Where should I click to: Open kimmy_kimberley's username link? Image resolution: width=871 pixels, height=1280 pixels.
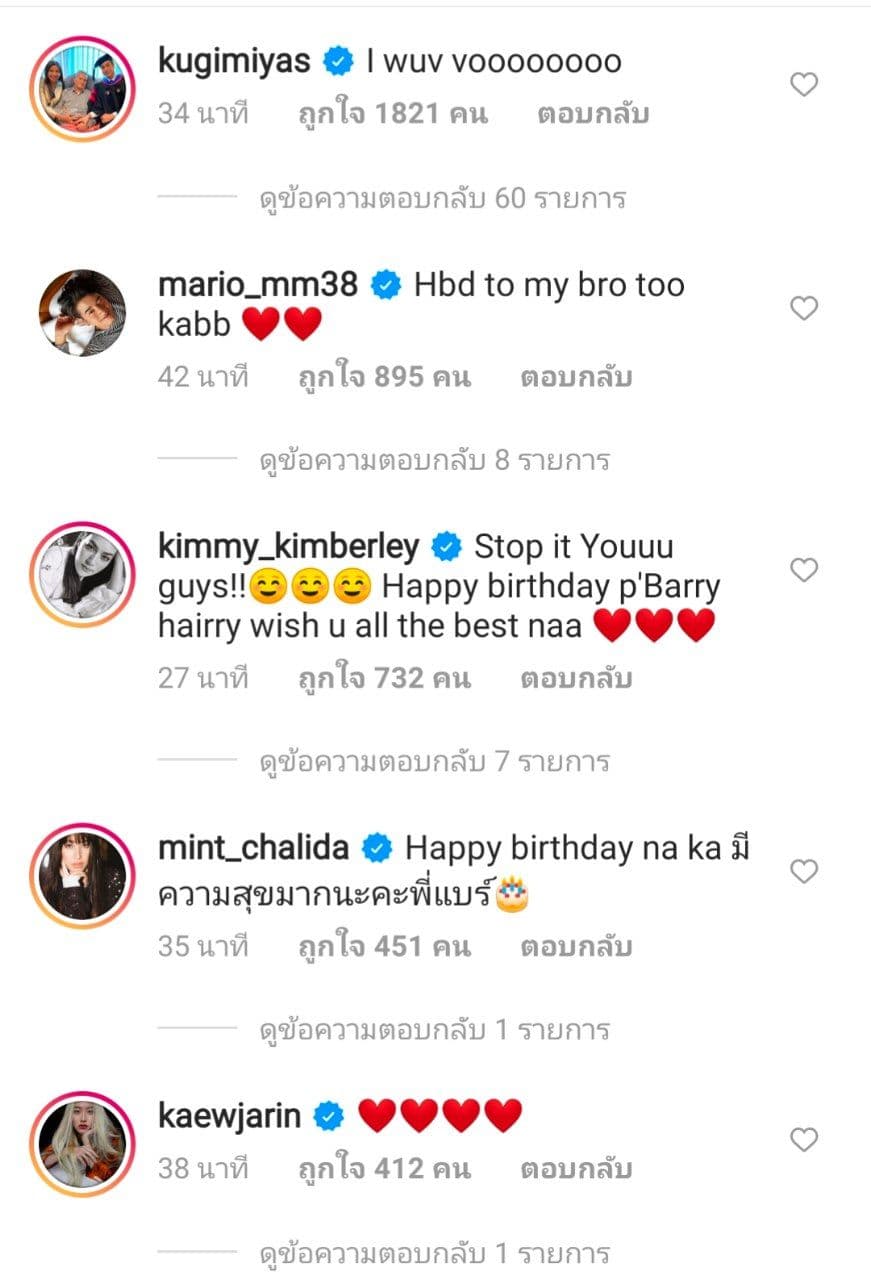click(x=288, y=547)
